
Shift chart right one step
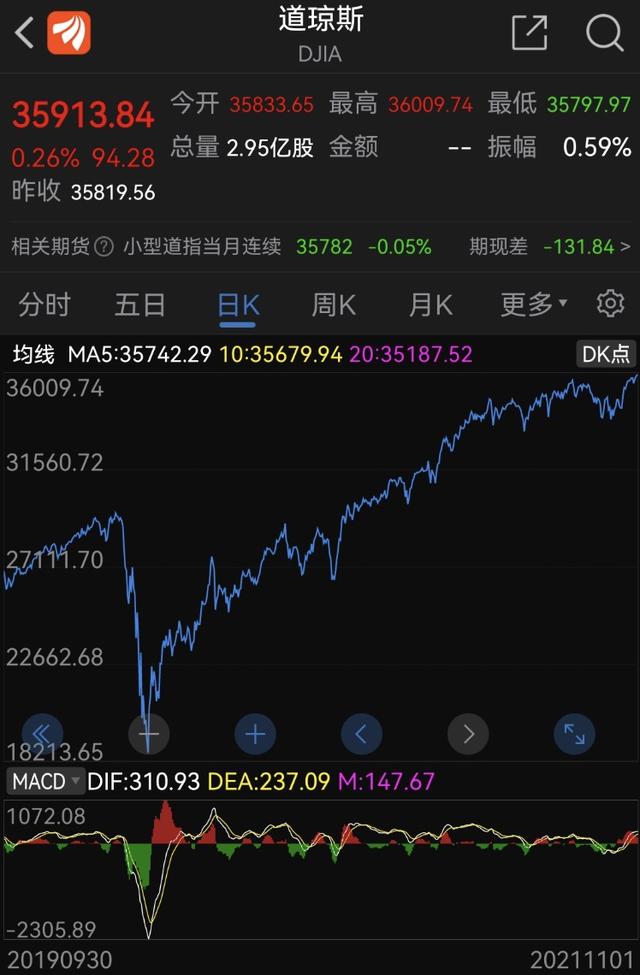[x=468, y=734]
